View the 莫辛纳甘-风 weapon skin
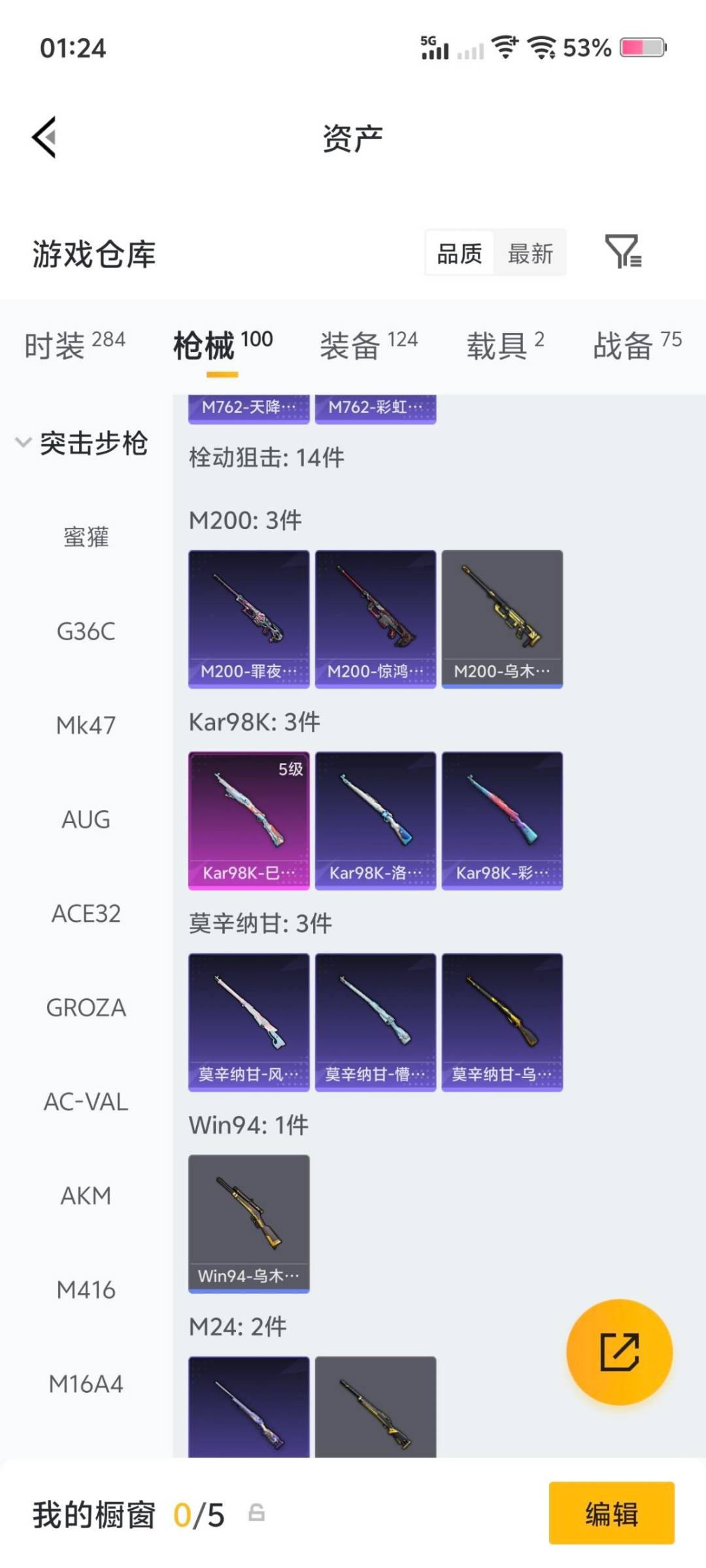Screen dimensions: 706x1568 248,1022
